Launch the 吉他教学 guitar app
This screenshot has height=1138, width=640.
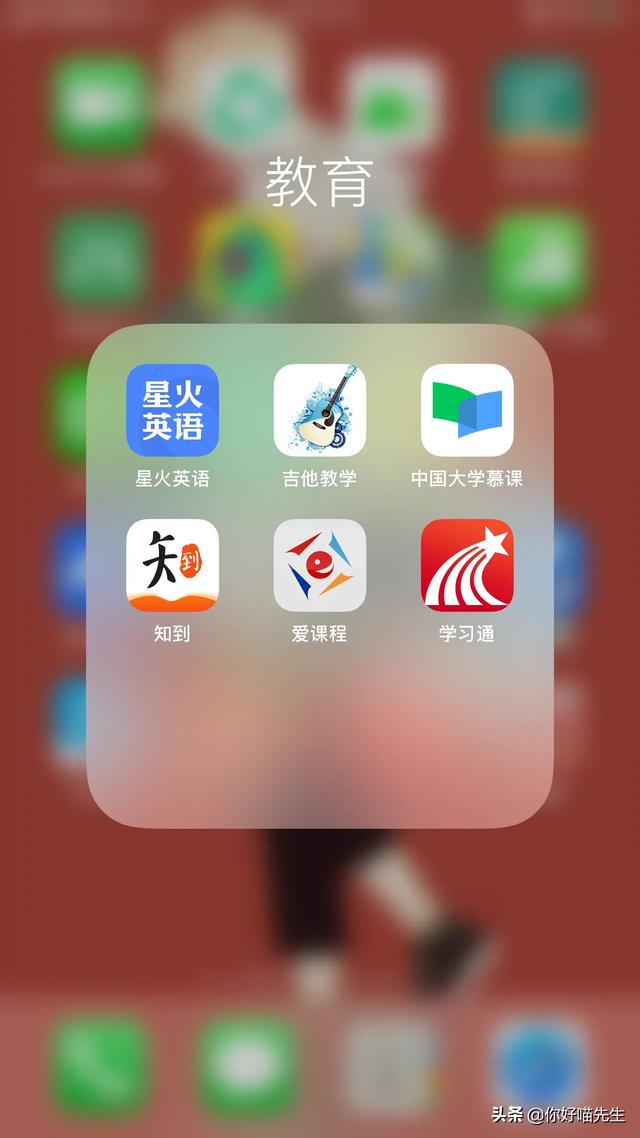[319, 410]
